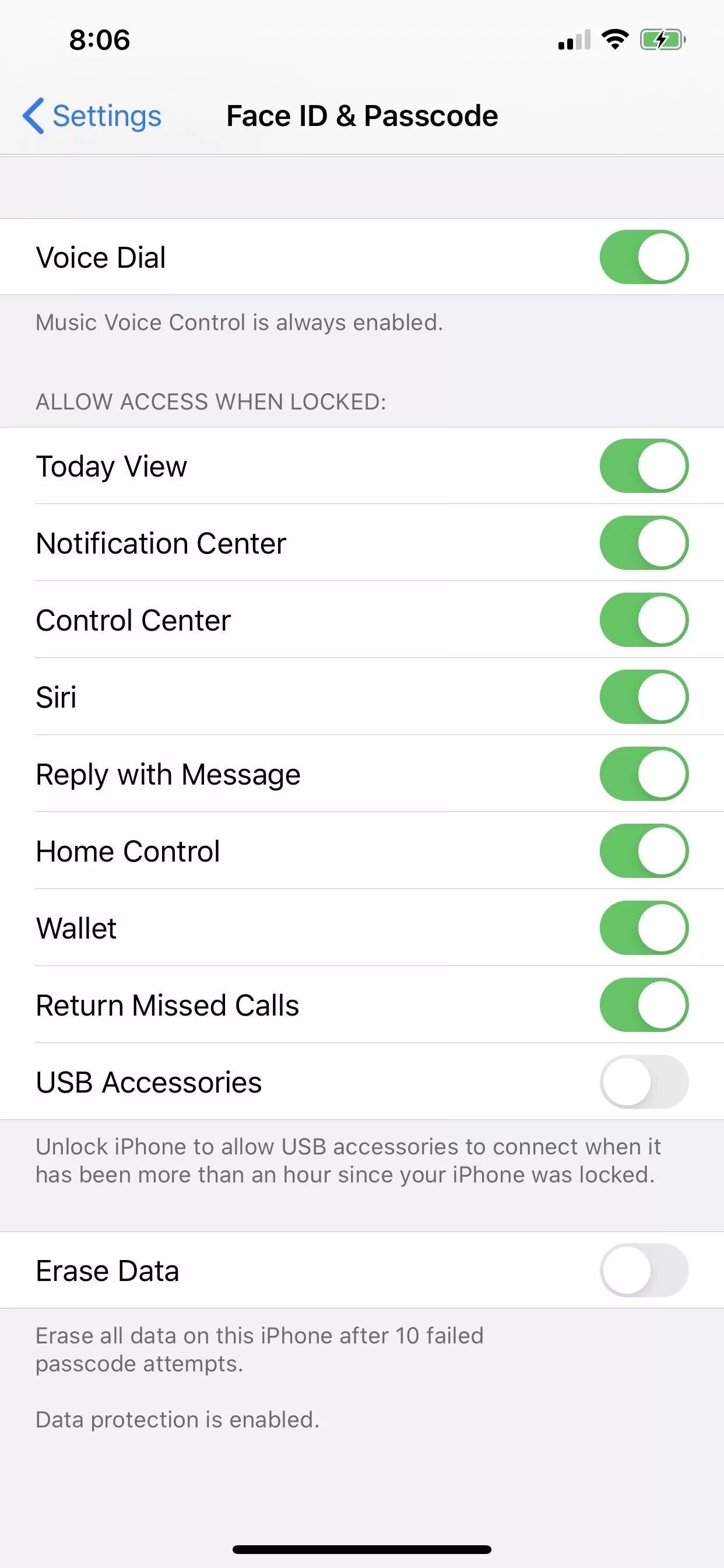
Task: Turn off Reply with Message
Action: click(644, 774)
